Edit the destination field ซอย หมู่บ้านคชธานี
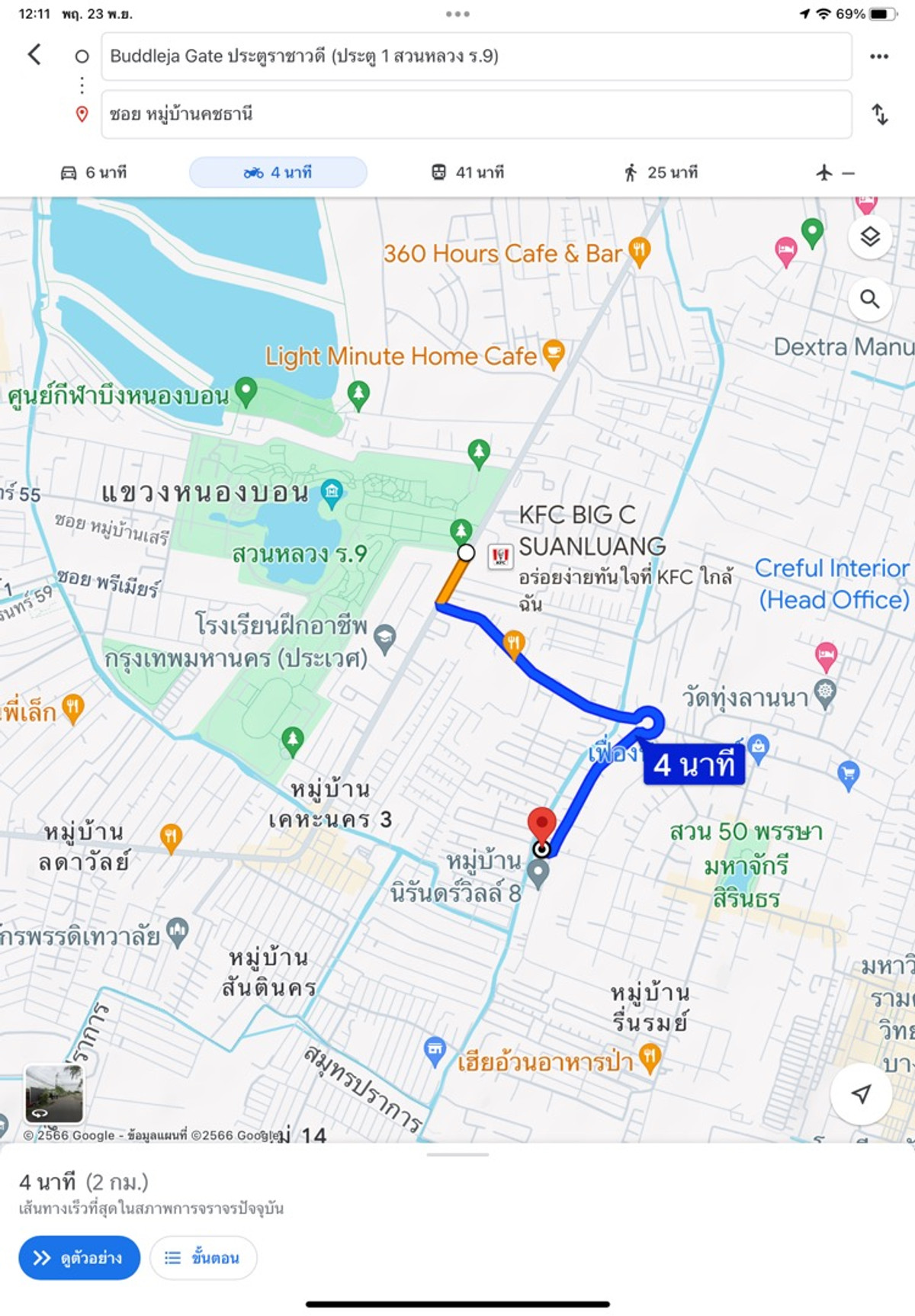Screen dimensions: 915x1316 click(x=476, y=114)
